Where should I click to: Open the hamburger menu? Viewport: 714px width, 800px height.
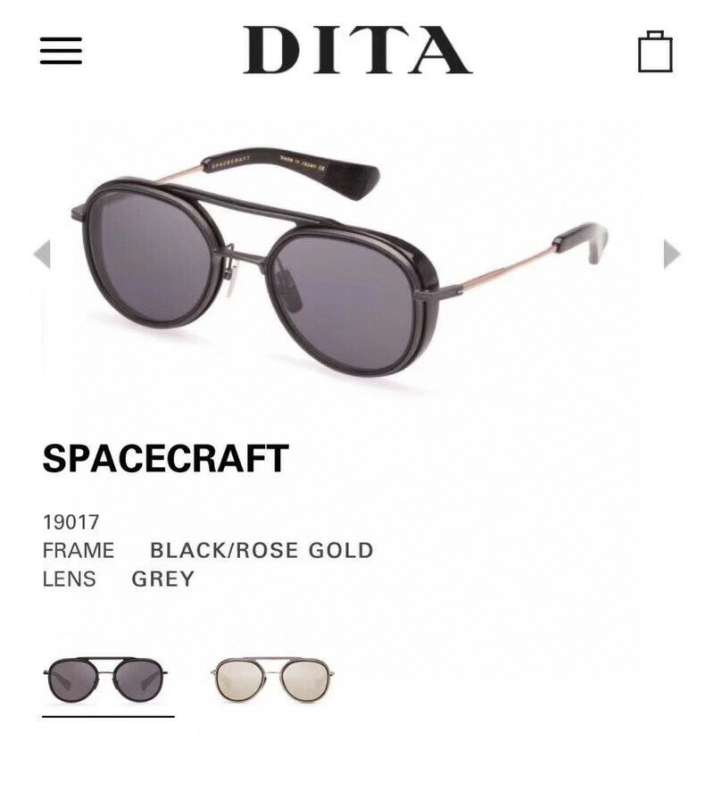pyautogui.click(x=61, y=51)
